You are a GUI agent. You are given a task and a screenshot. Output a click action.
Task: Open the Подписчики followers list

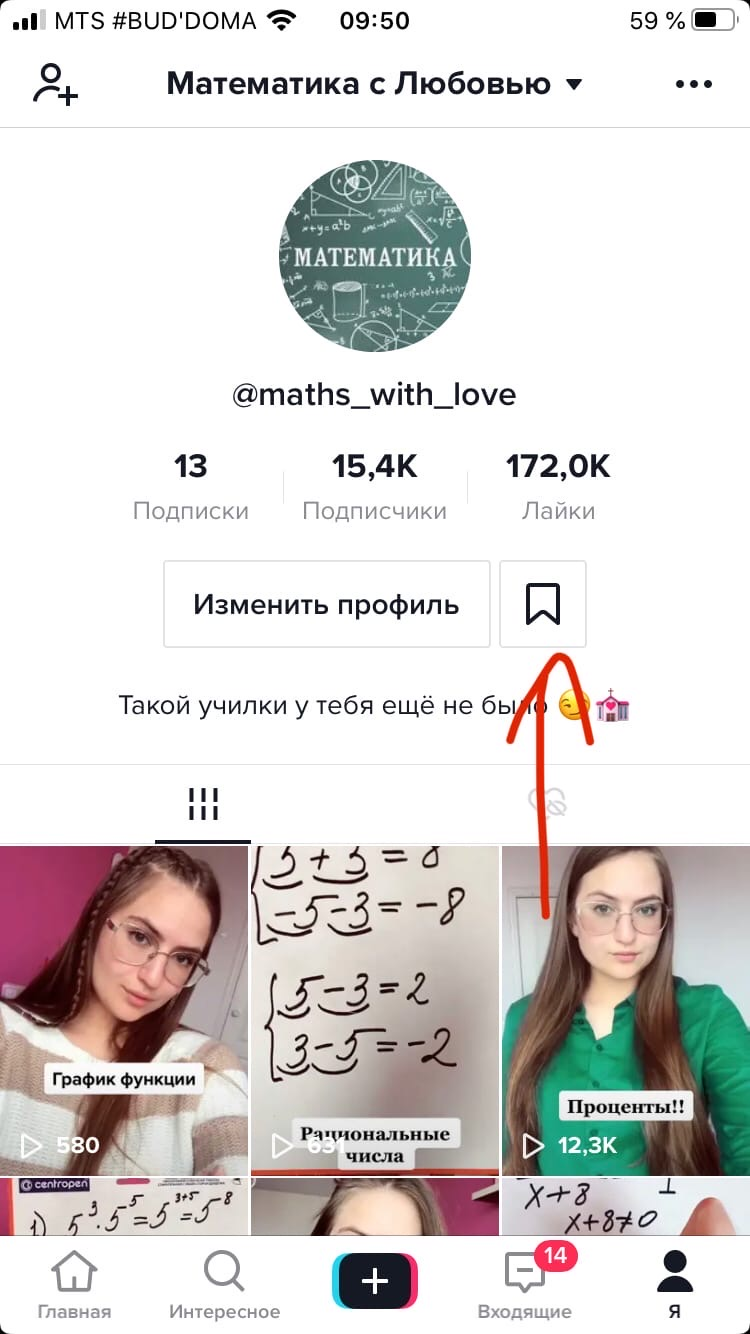tap(375, 487)
